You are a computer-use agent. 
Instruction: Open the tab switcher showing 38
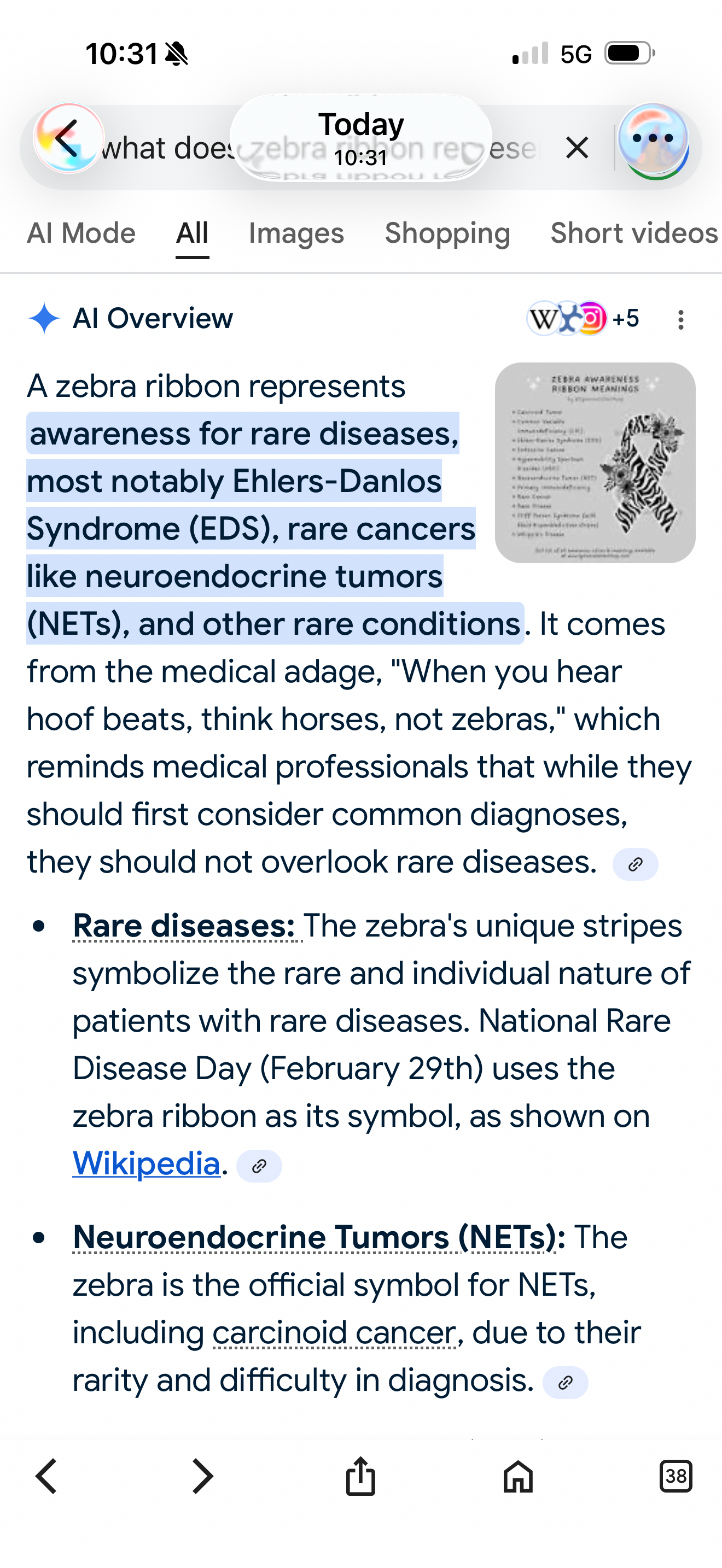coord(676,1476)
